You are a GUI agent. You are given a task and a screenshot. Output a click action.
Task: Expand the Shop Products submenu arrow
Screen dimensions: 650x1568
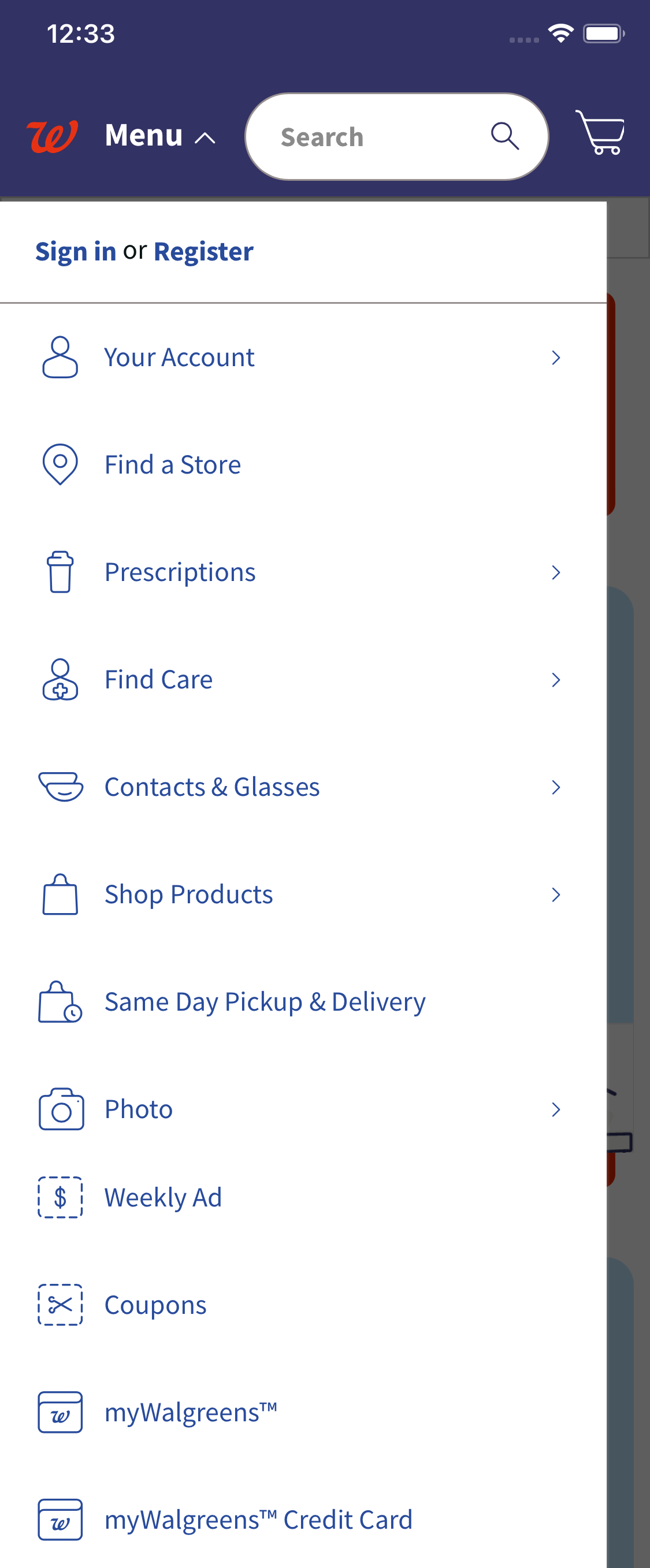point(556,894)
